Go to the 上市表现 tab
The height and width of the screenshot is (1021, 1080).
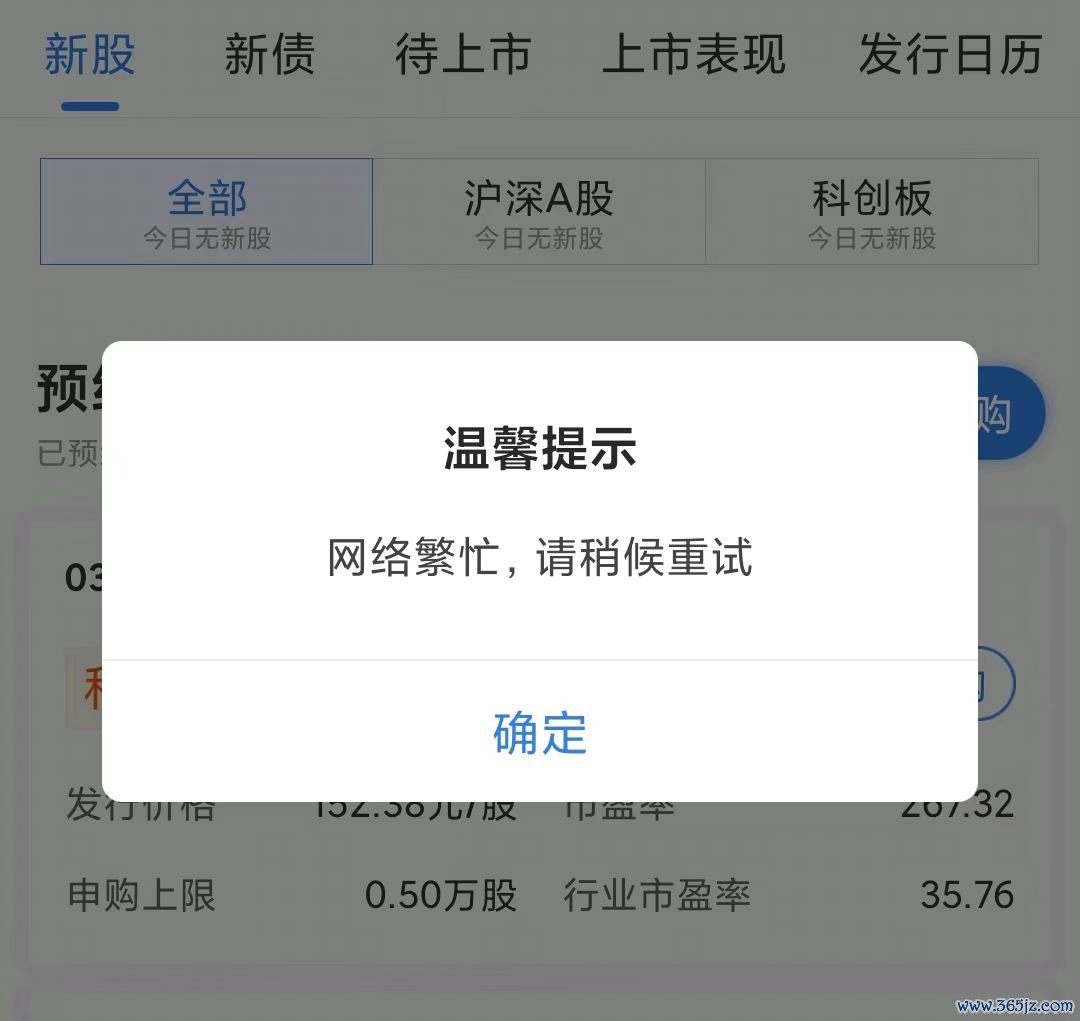click(x=693, y=55)
